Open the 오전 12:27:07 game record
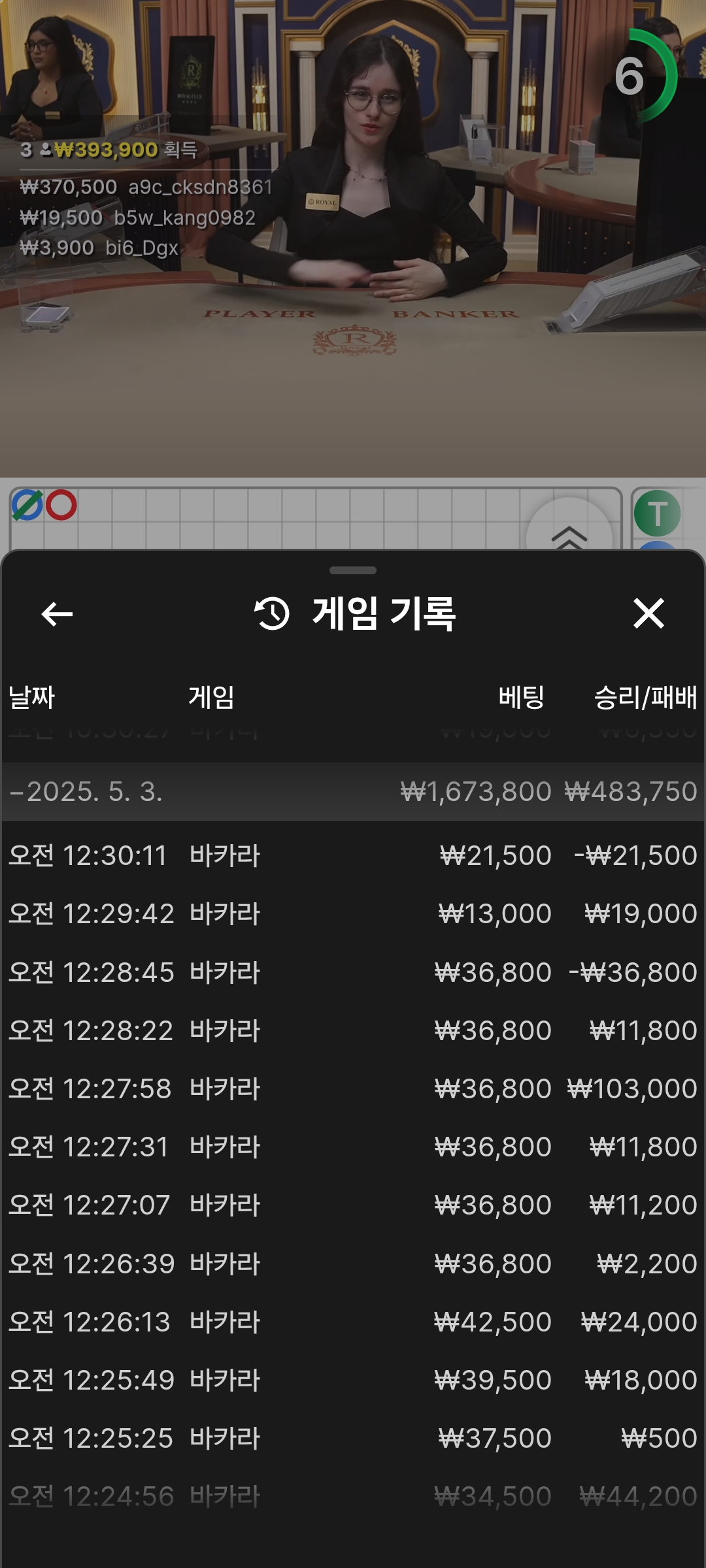706x1568 pixels. click(353, 1205)
